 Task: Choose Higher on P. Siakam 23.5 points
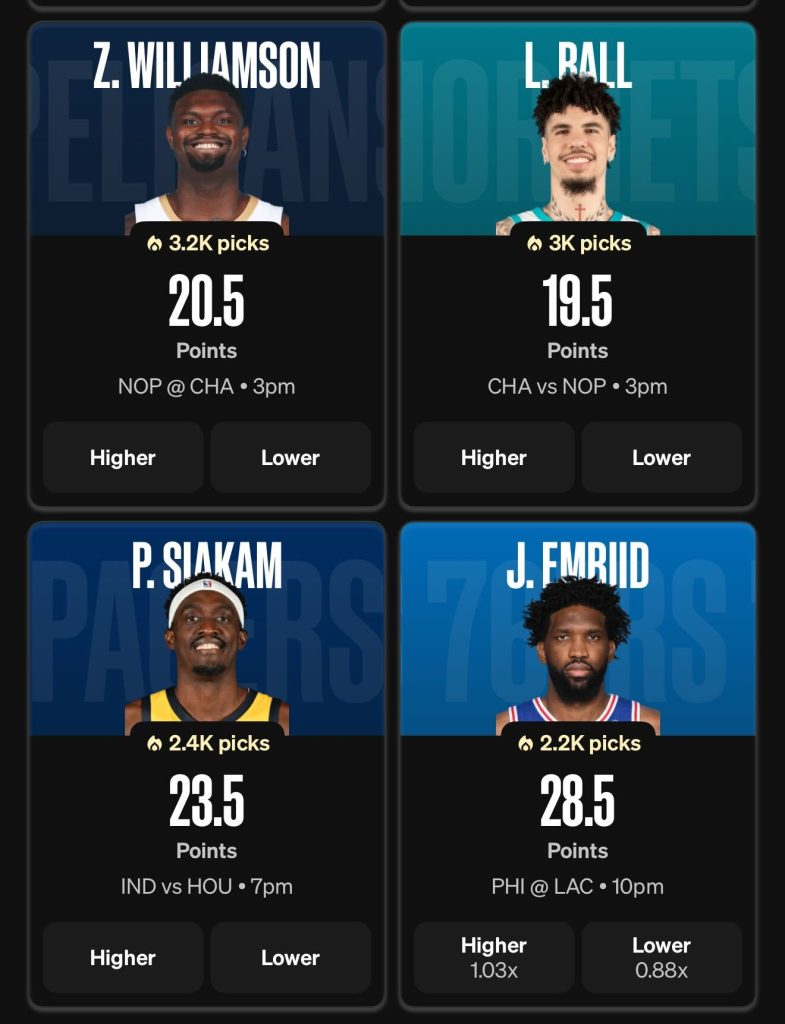click(x=123, y=957)
